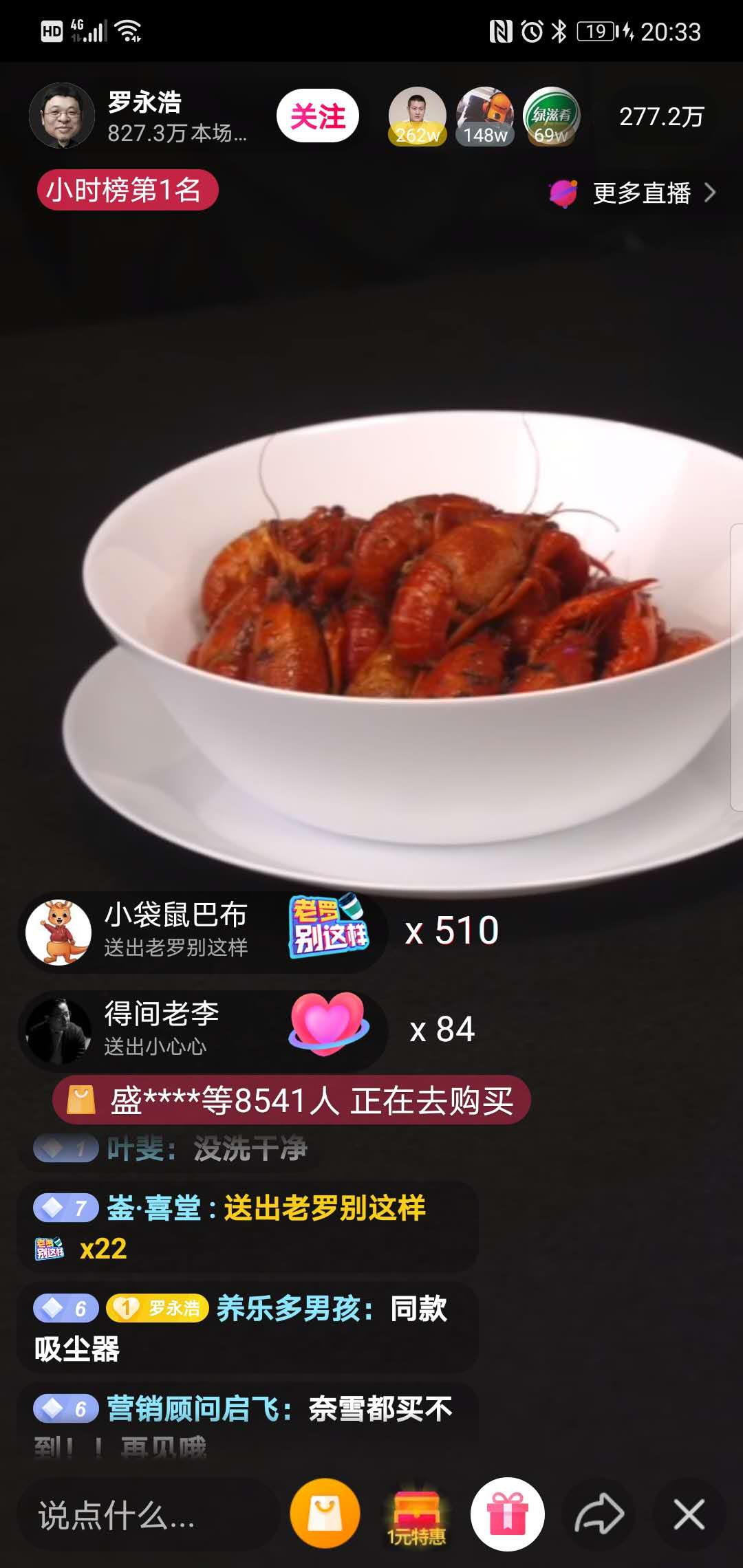Share this live stream

(x=599, y=1514)
